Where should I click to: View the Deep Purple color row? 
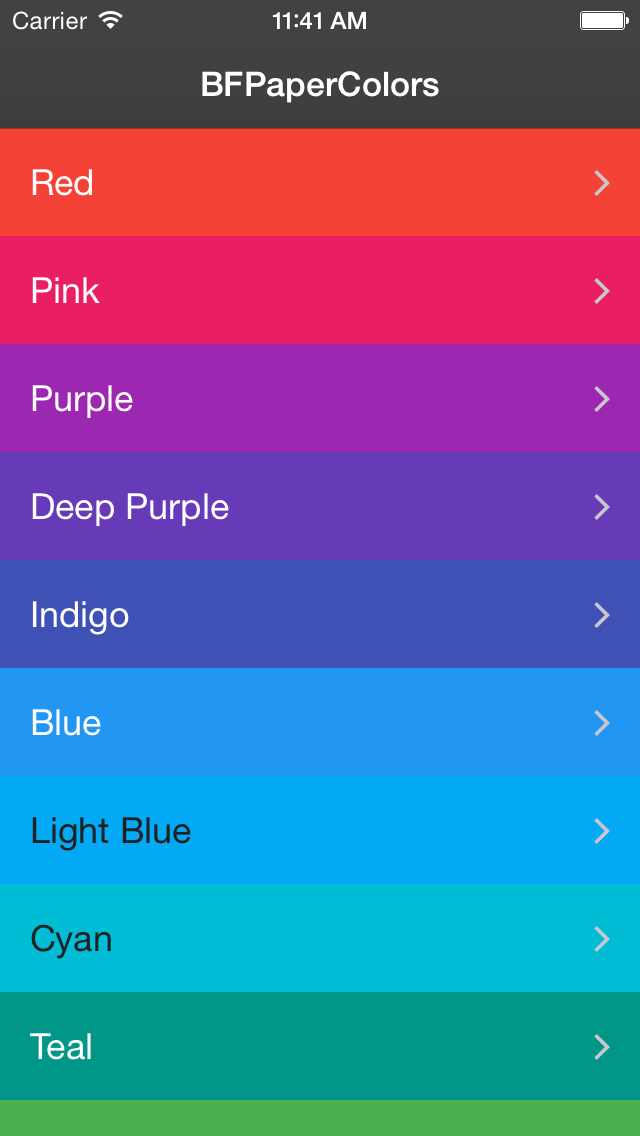click(320, 507)
